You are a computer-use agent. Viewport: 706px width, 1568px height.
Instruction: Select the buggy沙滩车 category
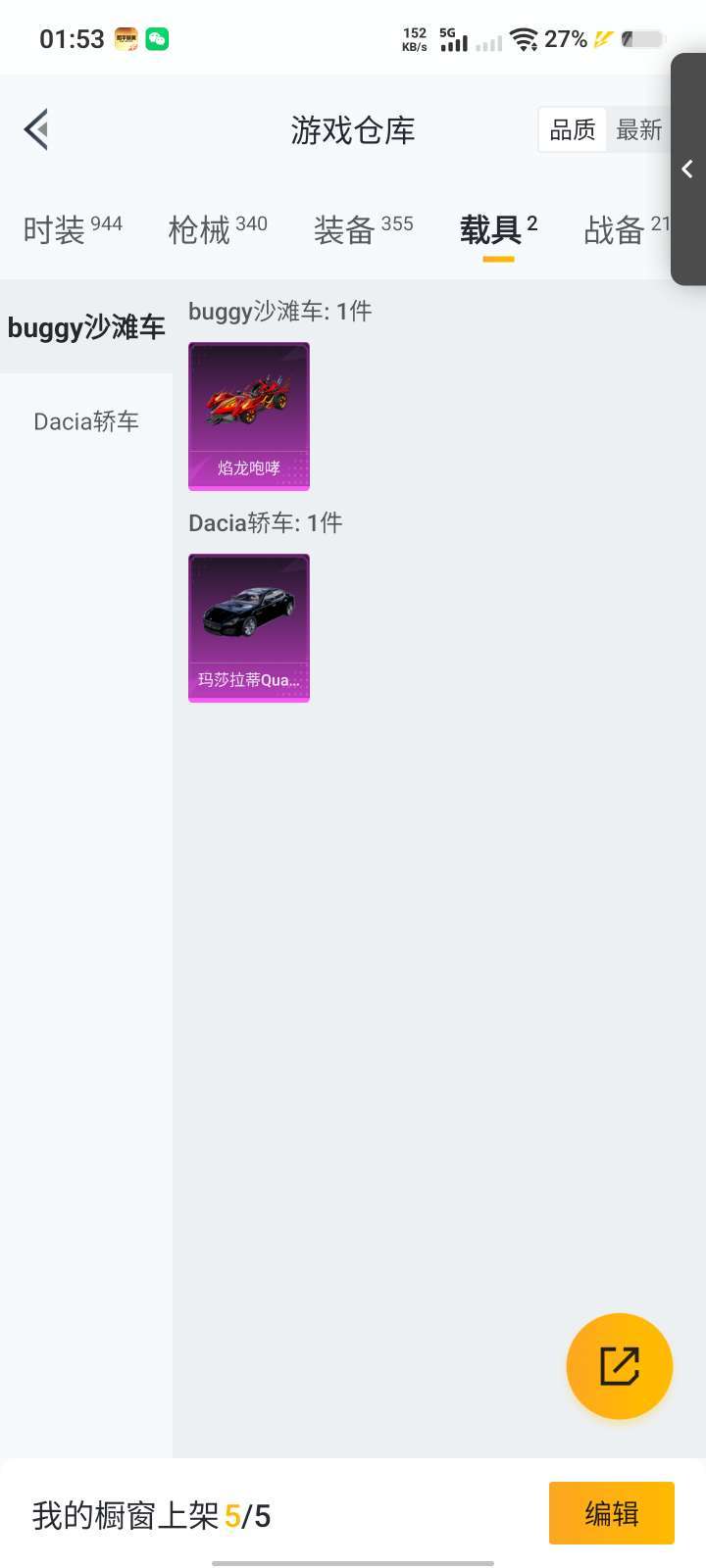[86, 327]
